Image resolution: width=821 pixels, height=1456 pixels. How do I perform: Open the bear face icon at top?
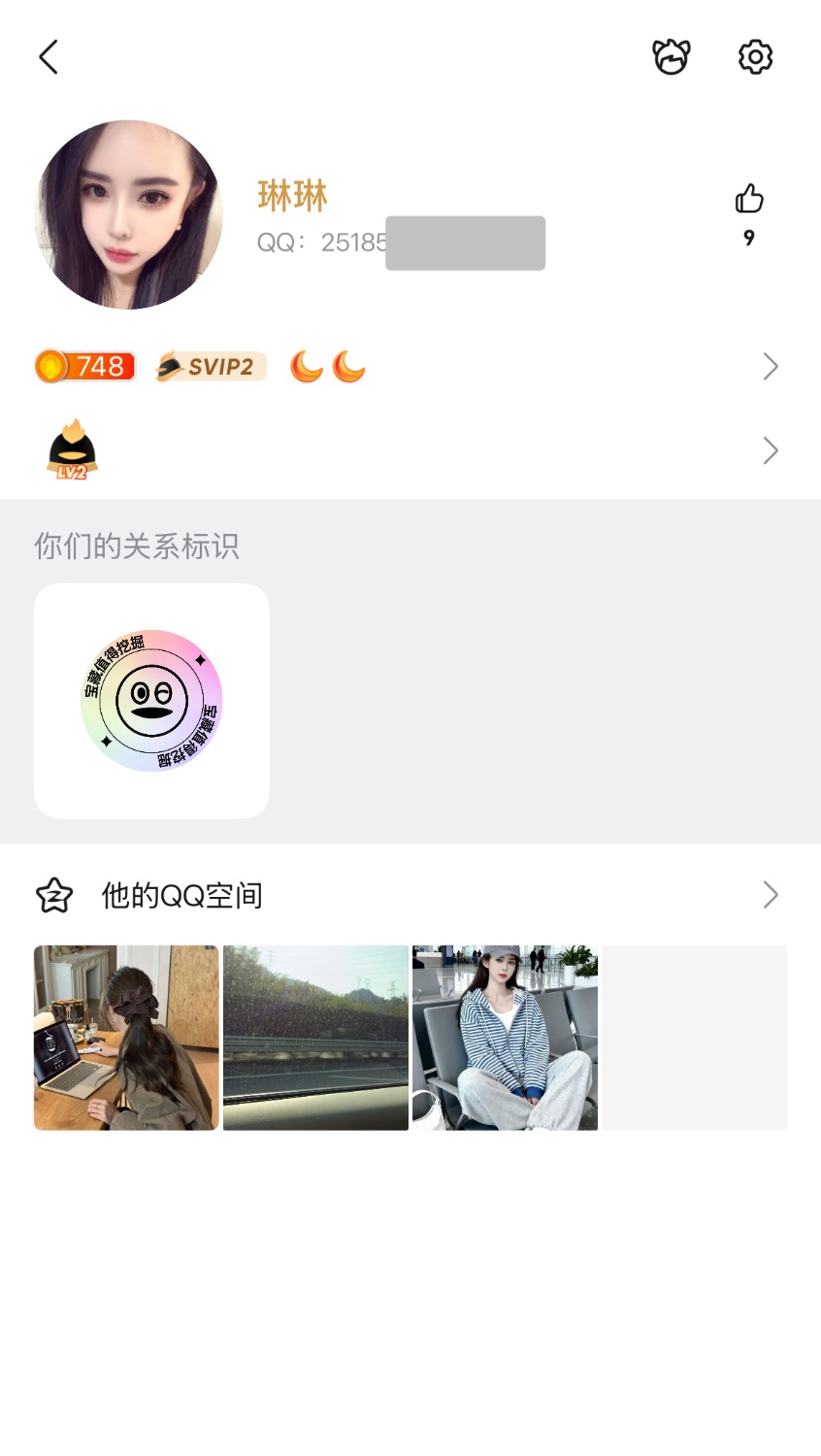[x=671, y=57]
